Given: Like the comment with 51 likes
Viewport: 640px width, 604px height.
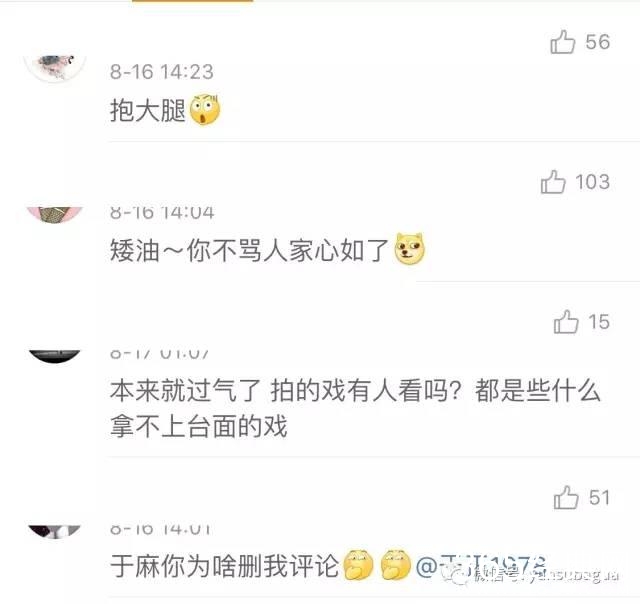Looking at the screenshot, I should click(x=566, y=497).
